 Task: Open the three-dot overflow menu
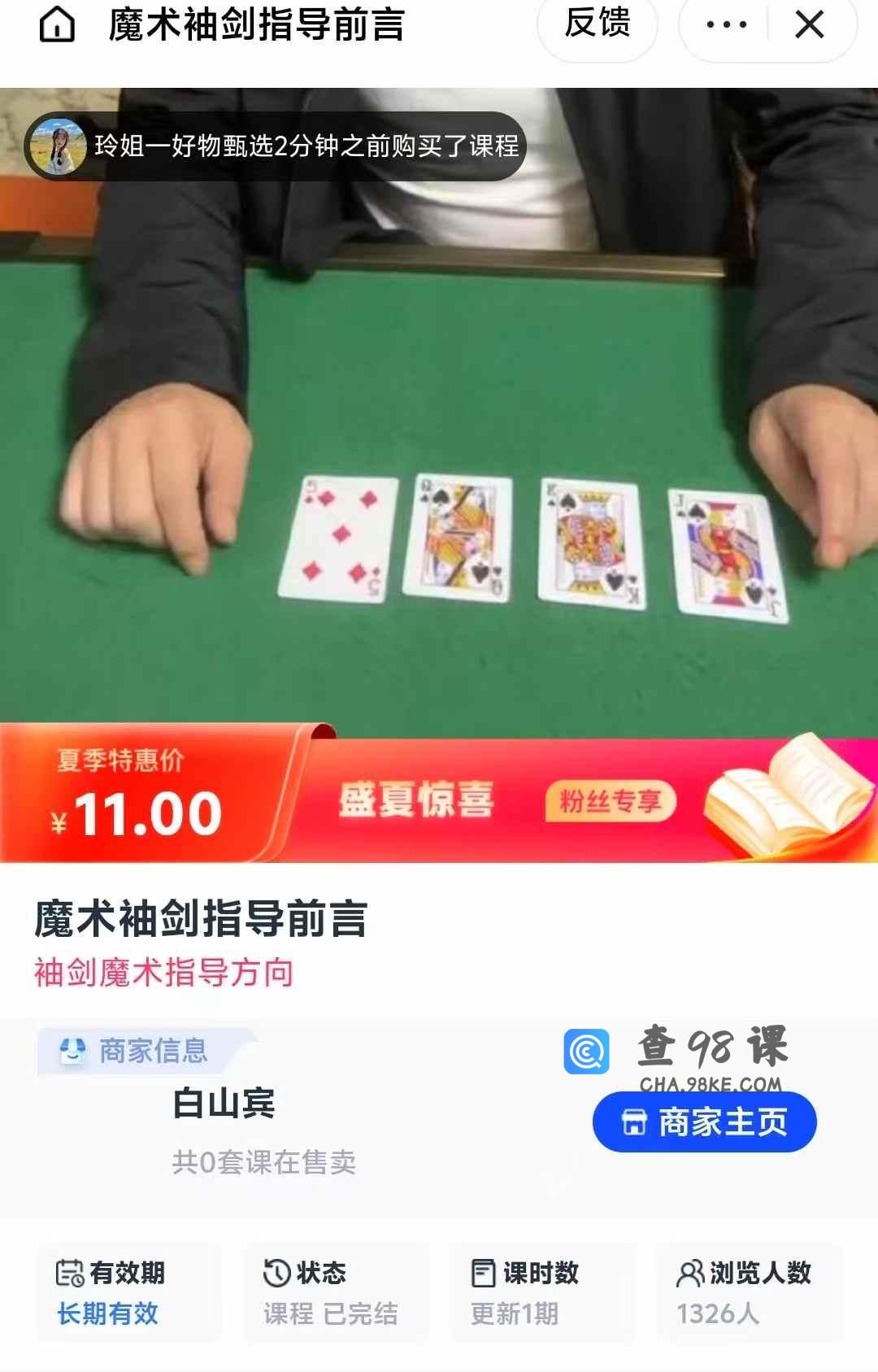click(726, 25)
